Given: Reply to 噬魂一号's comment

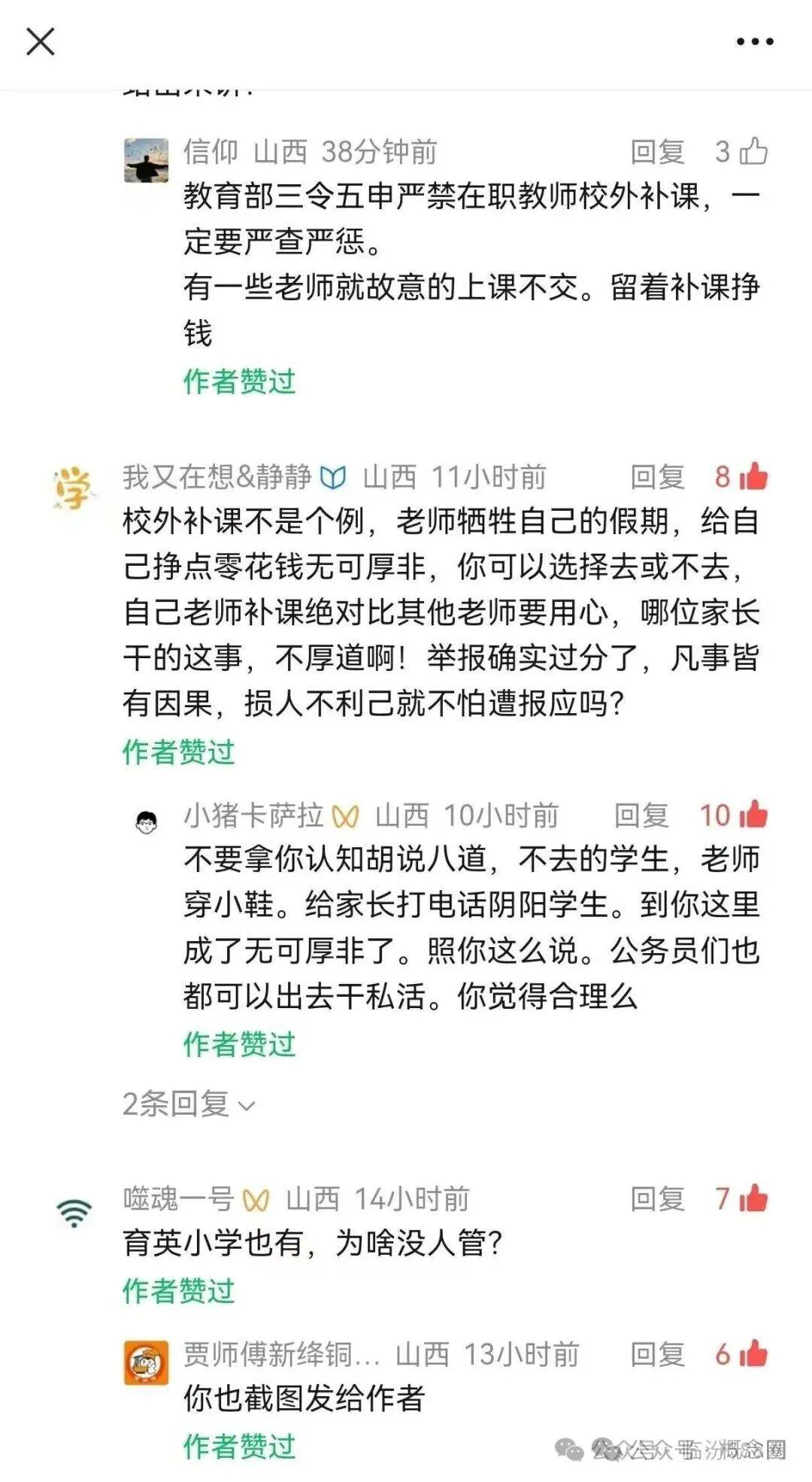Looking at the screenshot, I should (x=657, y=1199).
